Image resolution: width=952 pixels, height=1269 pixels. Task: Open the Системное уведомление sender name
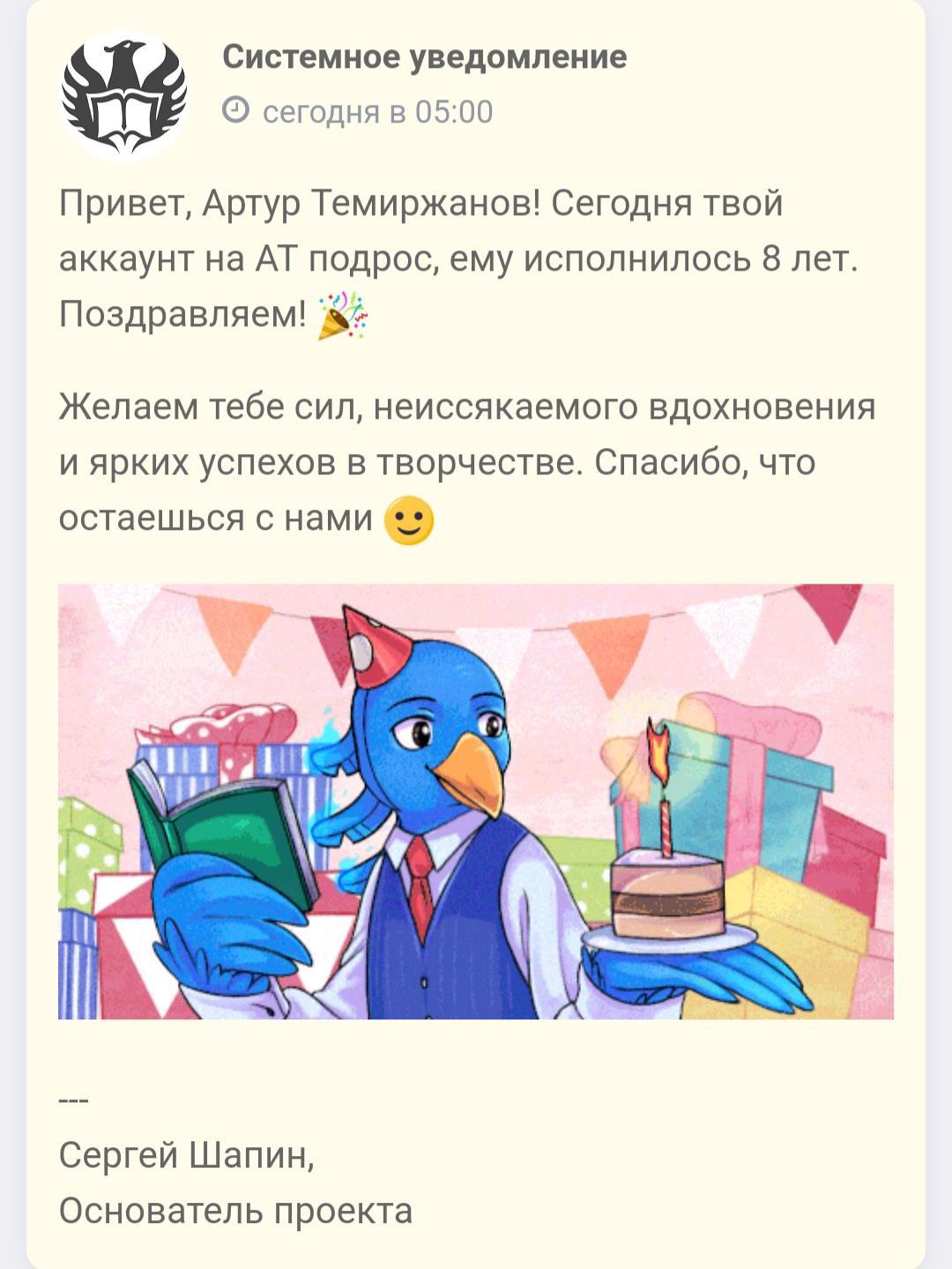pyautogui.click(x=424, y=56)
